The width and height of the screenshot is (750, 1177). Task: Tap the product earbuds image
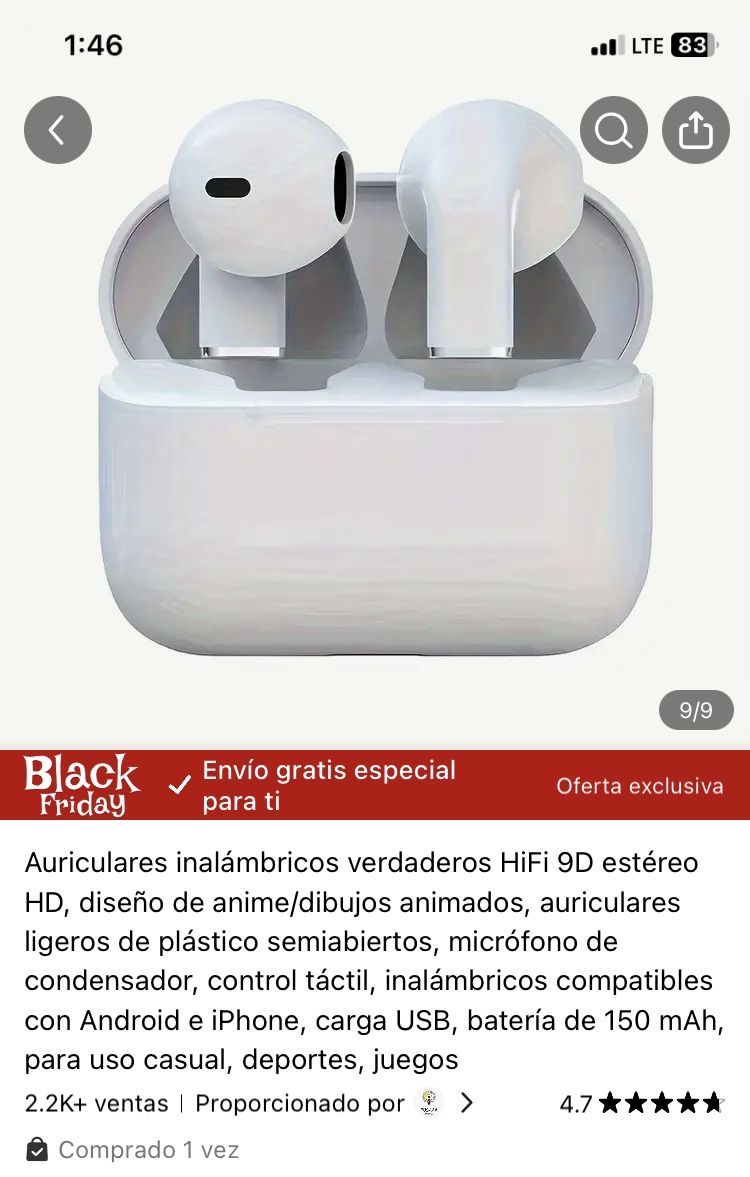coord(375,400)
